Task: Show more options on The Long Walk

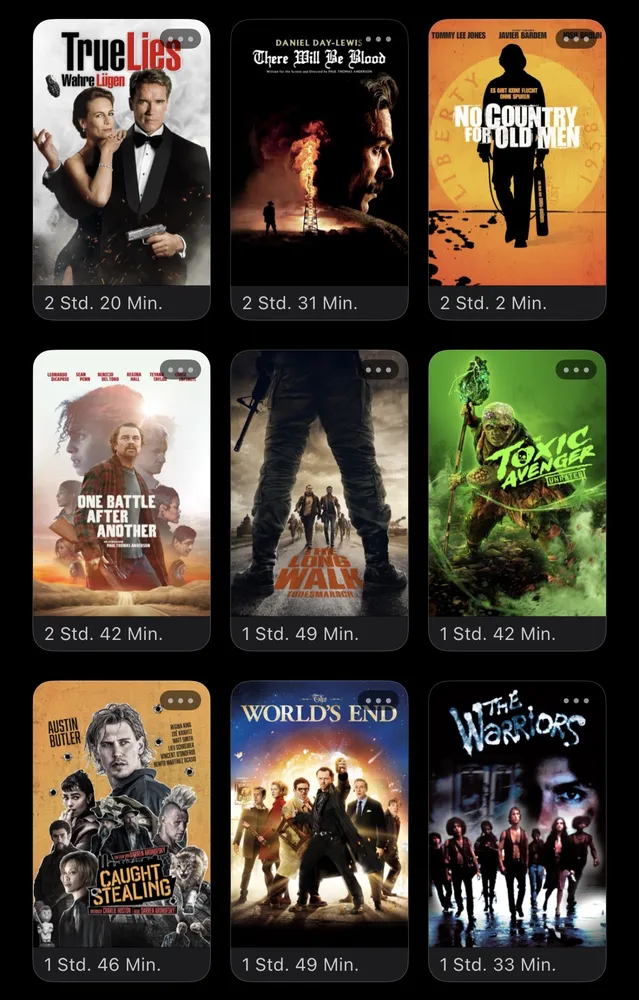Action: [x=379, y=370]
